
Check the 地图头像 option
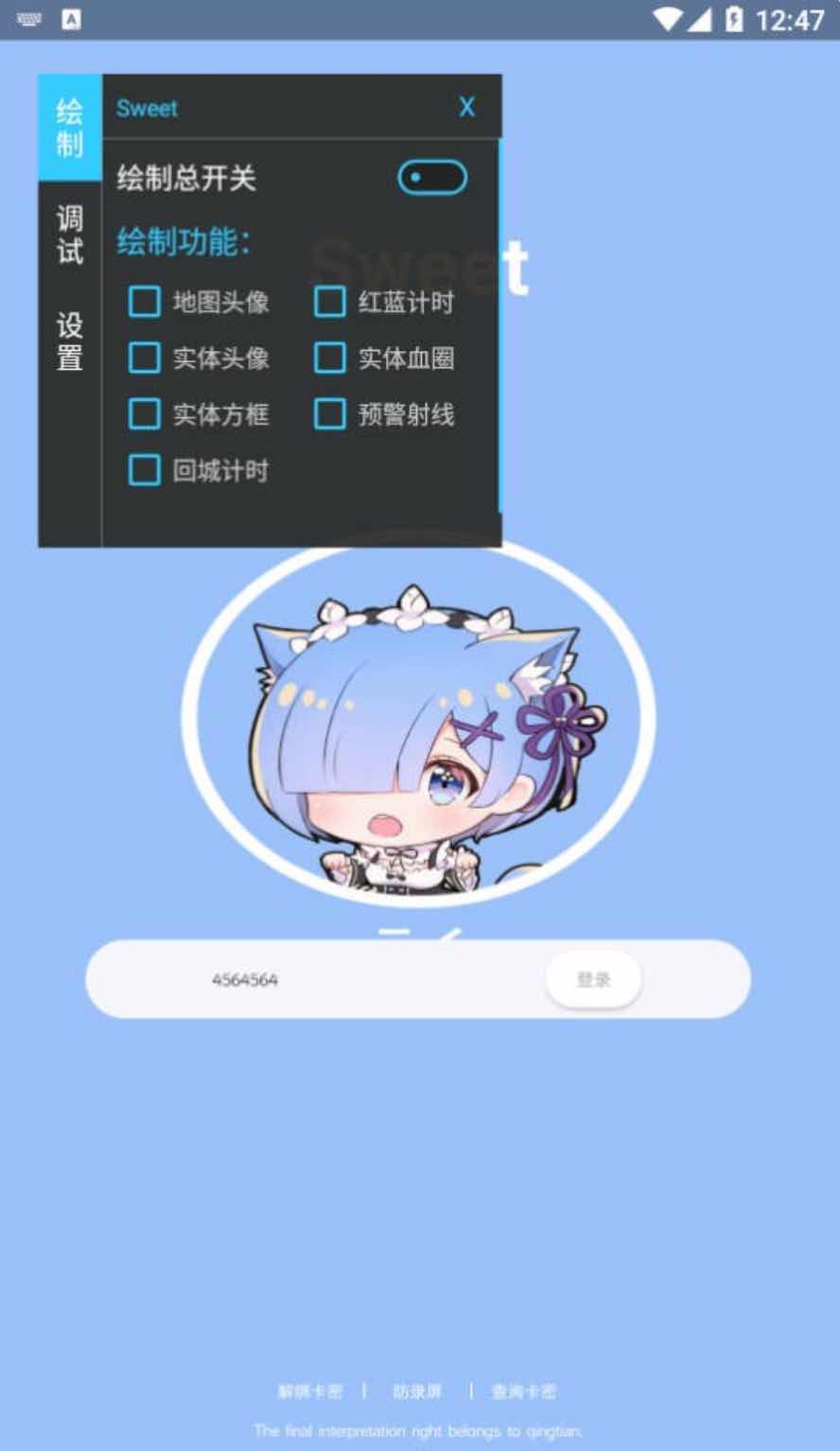click(144, 302)
